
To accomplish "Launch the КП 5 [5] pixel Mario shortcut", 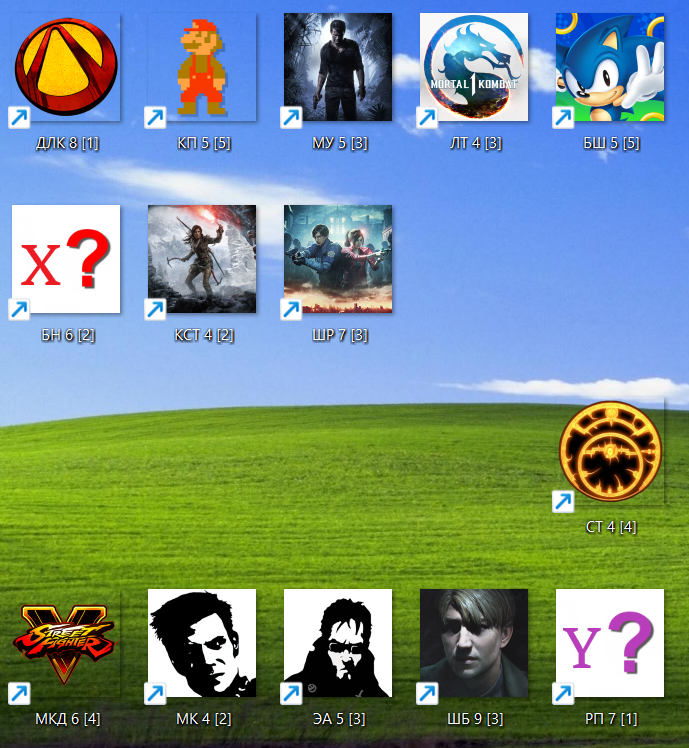I will click(x=202, y=67).
